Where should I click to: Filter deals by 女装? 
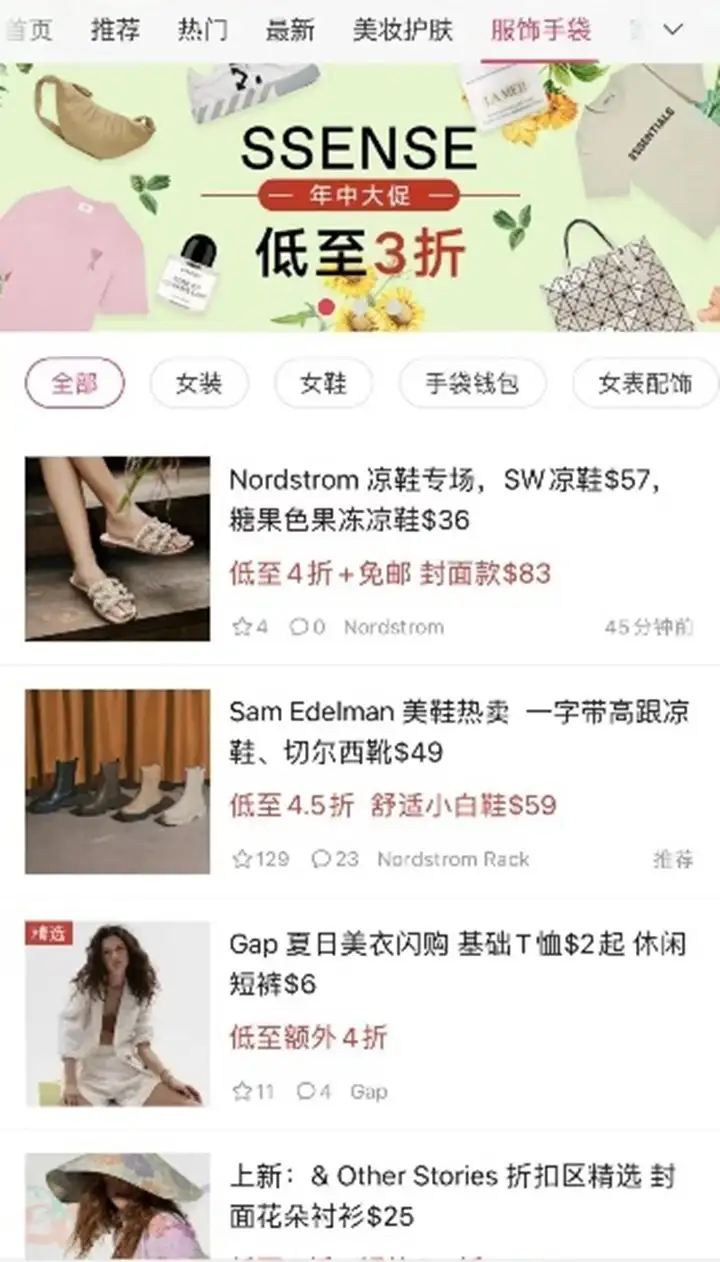point(198,384)
